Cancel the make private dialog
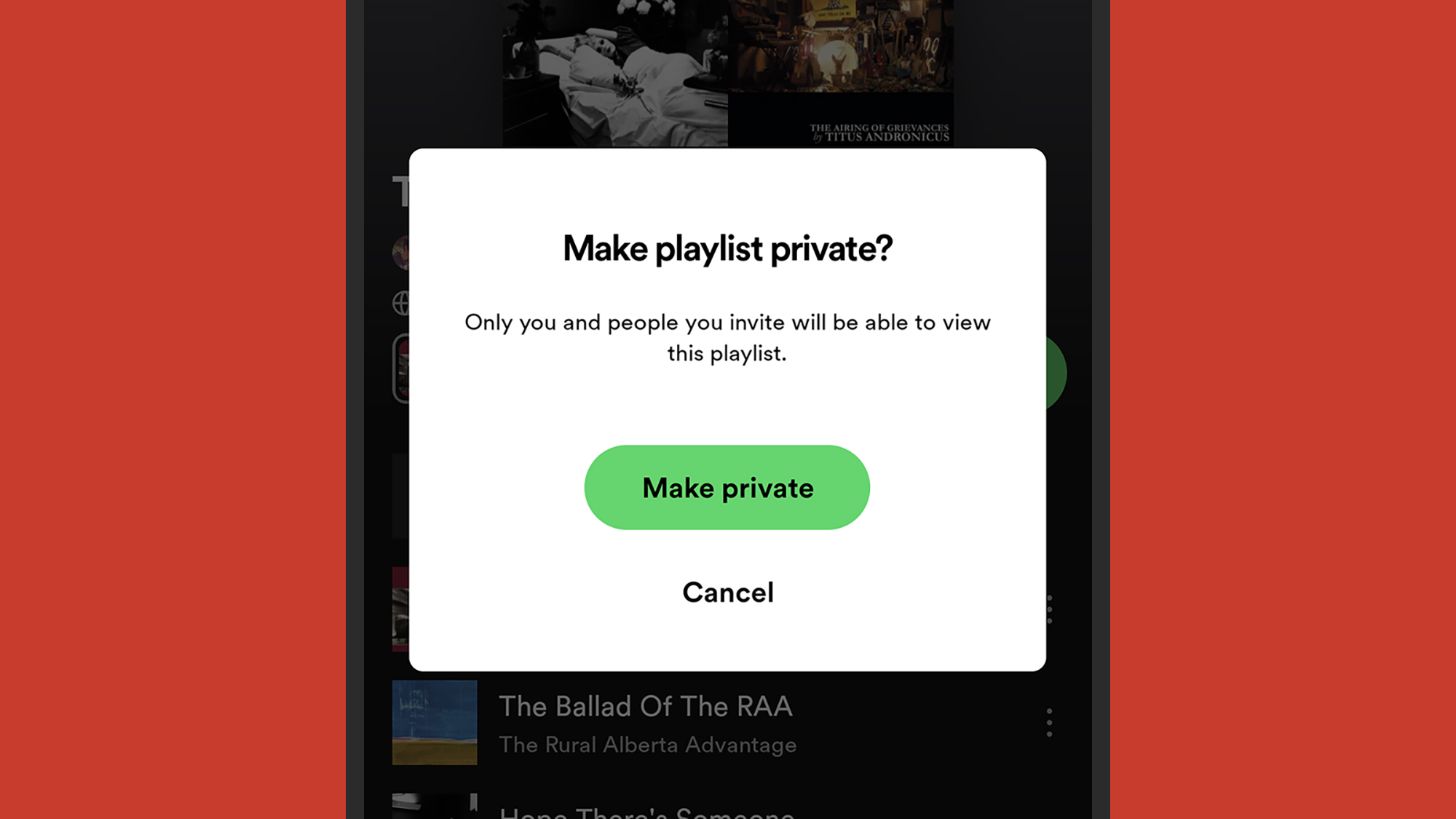 point(727,592)
